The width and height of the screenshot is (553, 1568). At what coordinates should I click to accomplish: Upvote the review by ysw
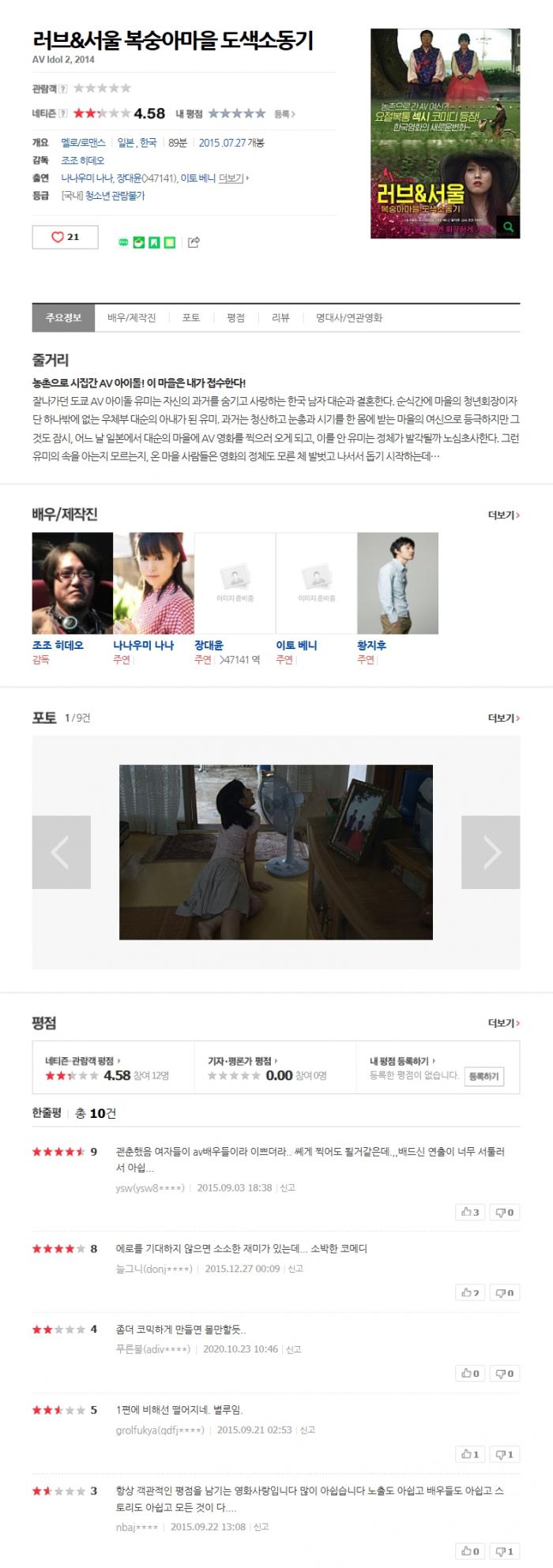(x=470, y=1212)
